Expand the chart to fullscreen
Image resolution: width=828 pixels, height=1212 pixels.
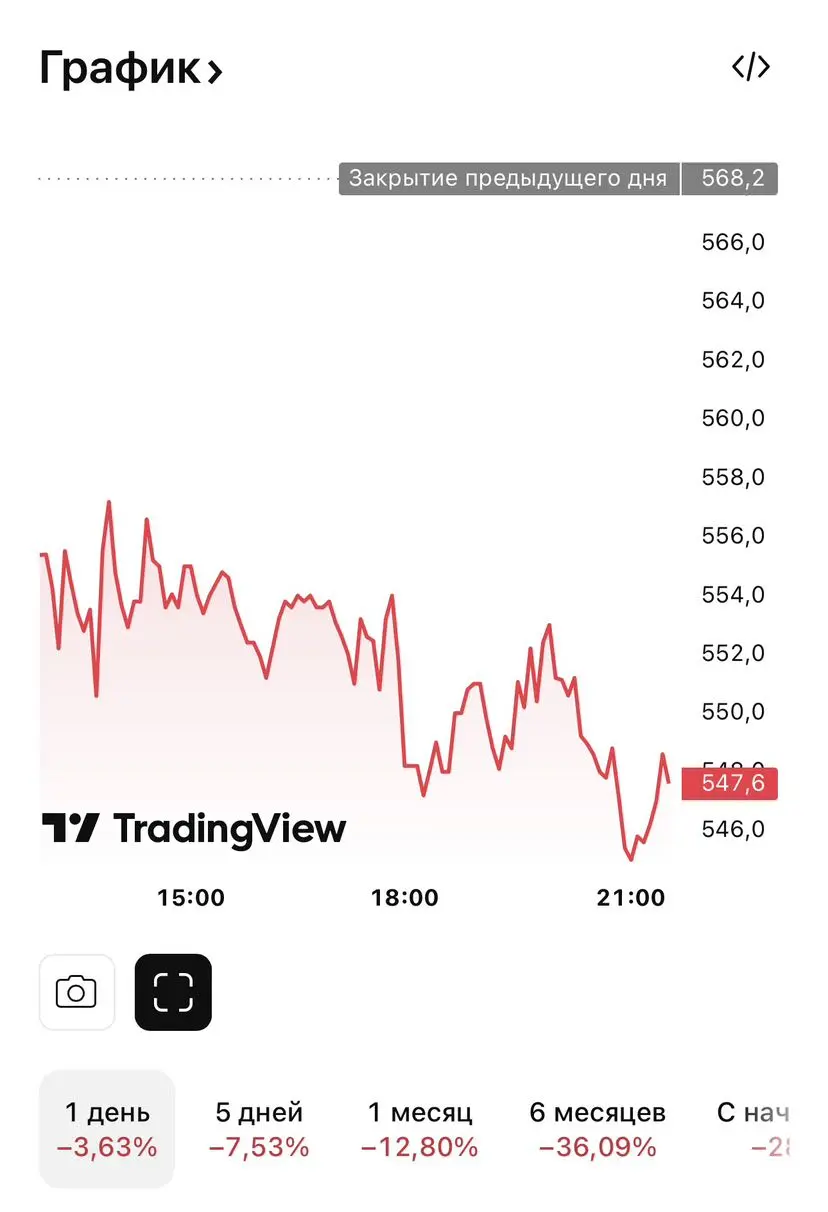click(x=173, y=992)
